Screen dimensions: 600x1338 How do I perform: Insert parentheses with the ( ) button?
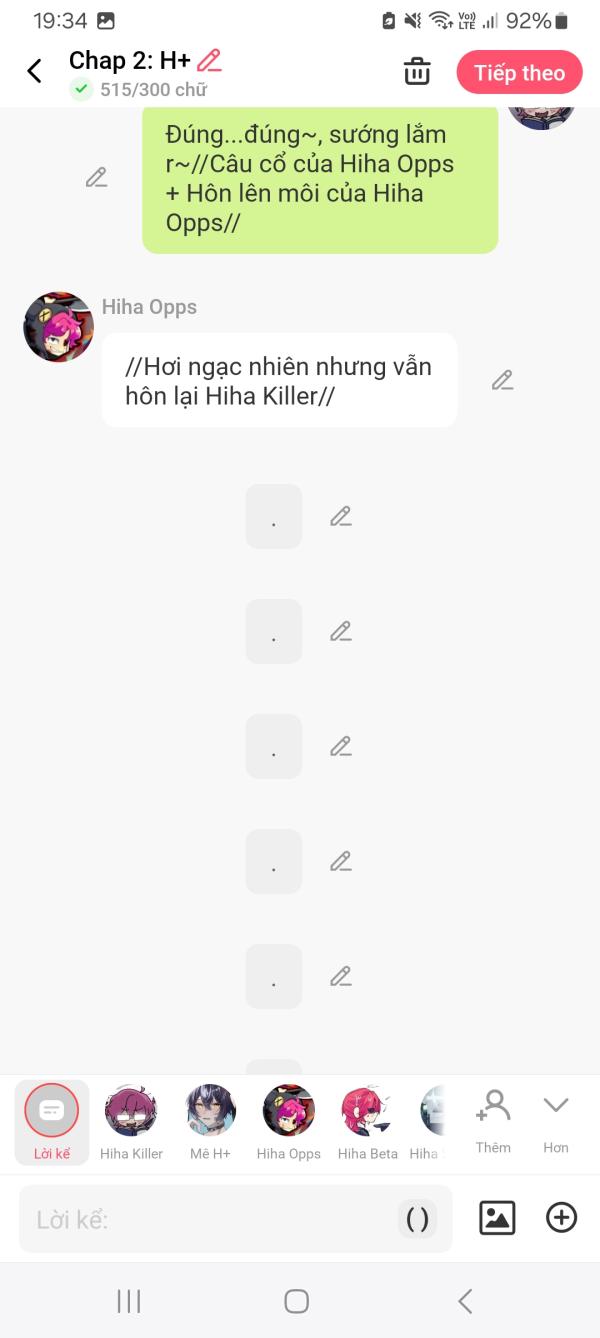418,1219
